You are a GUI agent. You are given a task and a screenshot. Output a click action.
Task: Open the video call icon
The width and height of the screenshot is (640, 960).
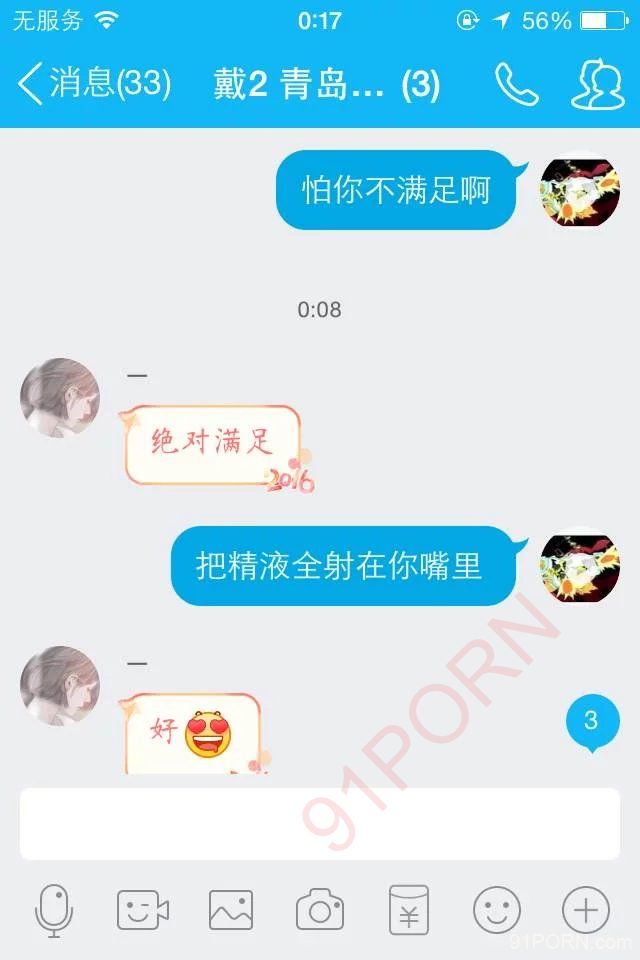[143, 910]
